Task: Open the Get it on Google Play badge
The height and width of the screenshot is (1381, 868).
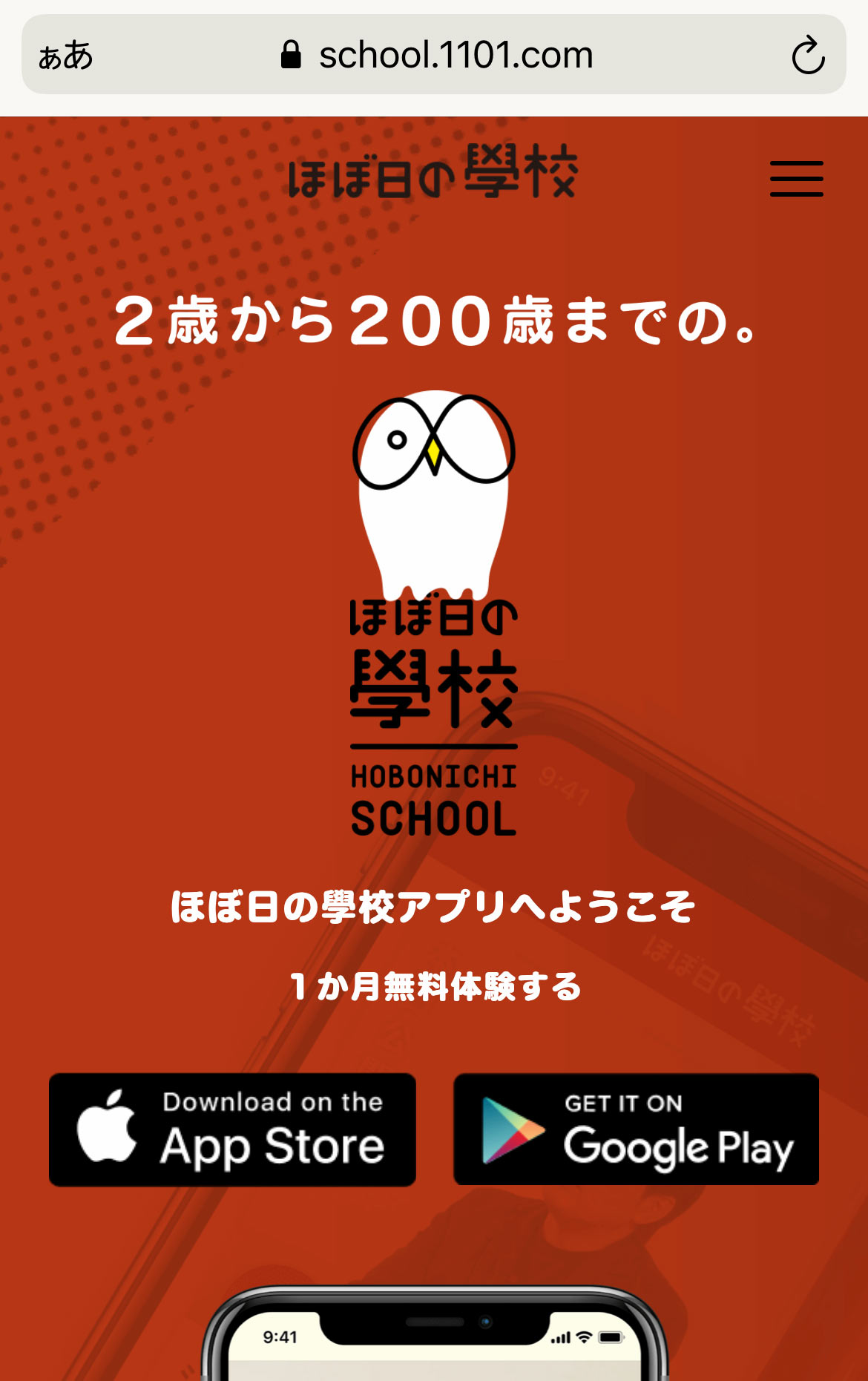Action: (x=636, y=1129)
